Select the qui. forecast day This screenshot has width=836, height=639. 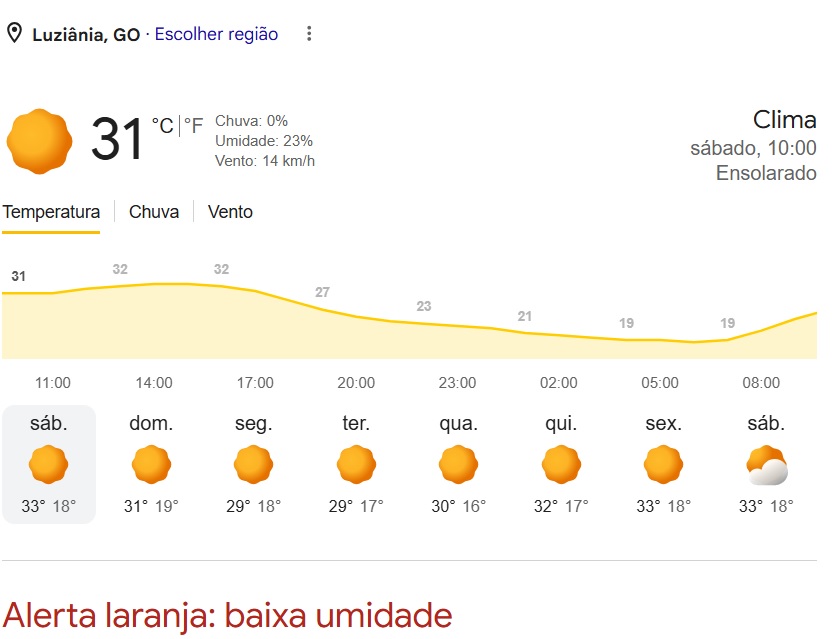click(561, 464)
